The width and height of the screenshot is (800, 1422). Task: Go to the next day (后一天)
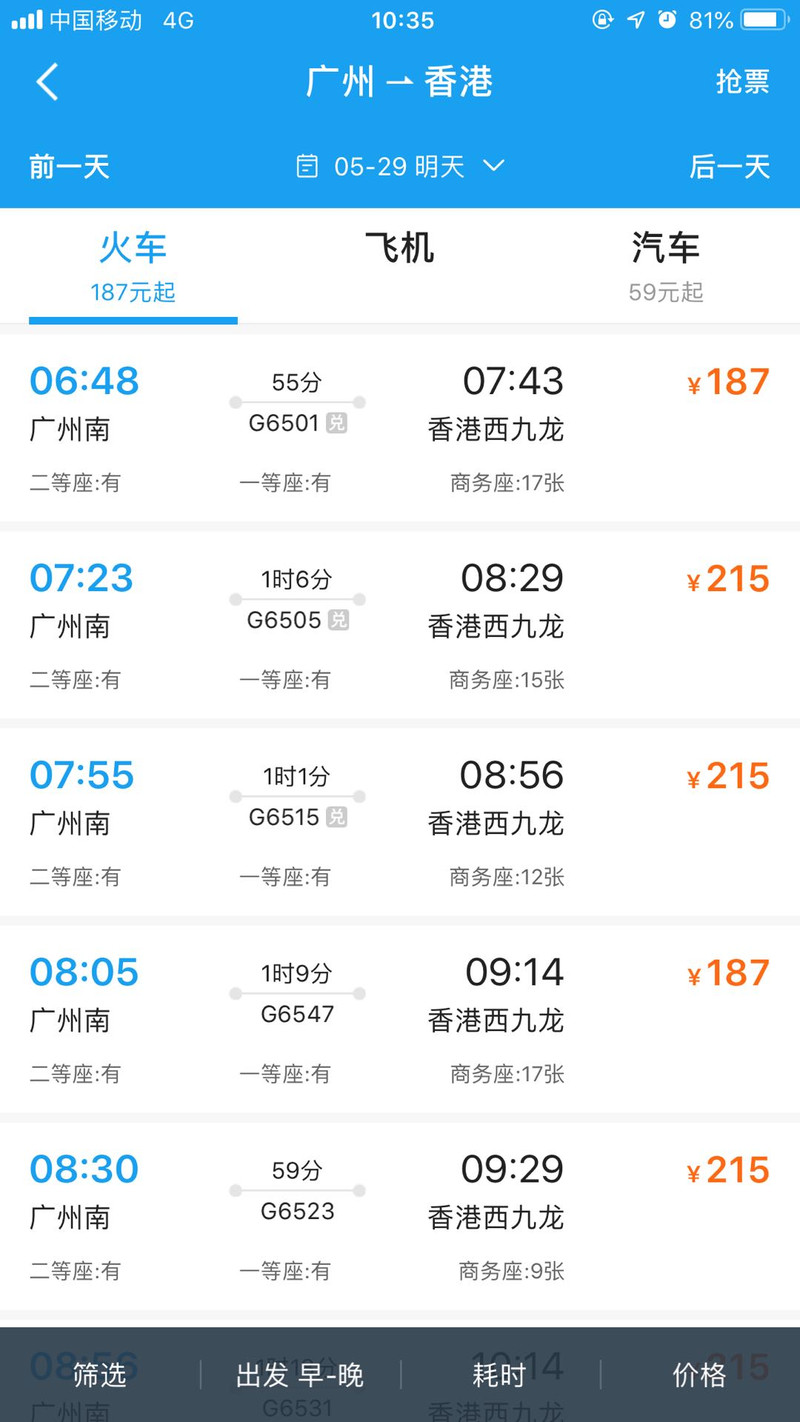coord(730,166)
